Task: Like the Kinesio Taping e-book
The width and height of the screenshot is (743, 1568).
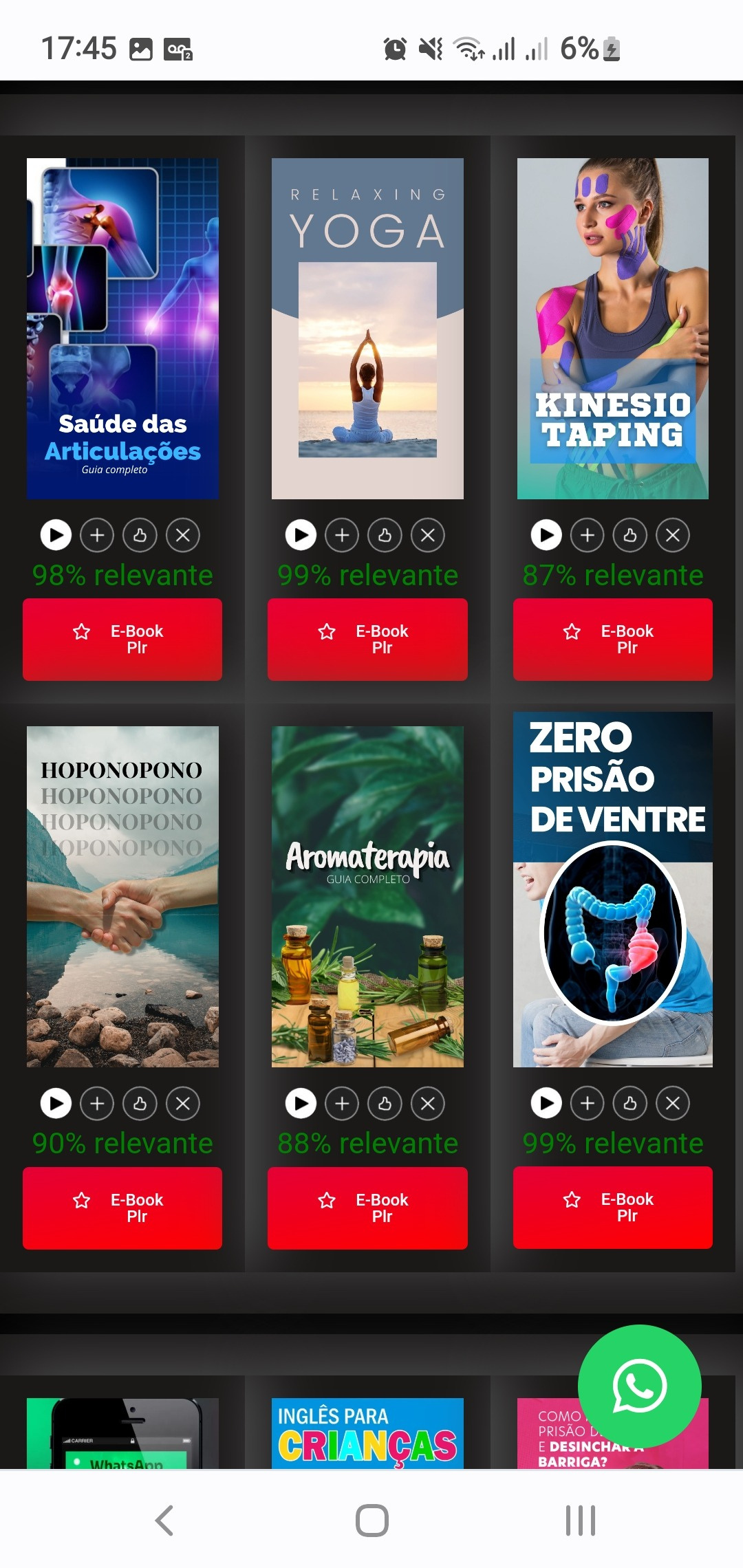Action: 629,535
